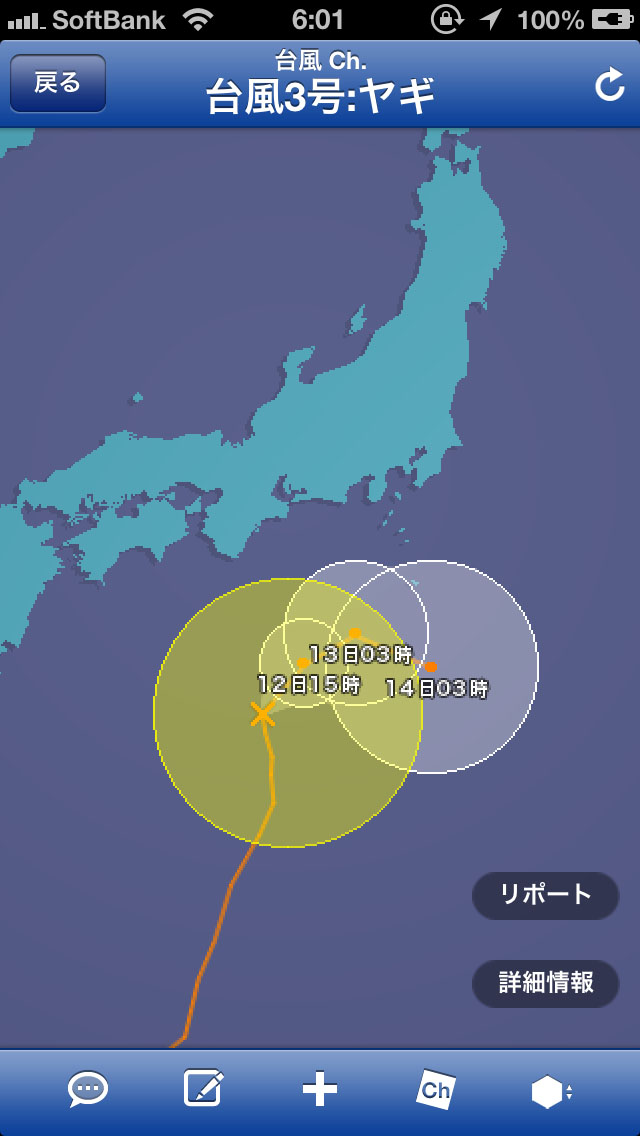
Task: Go back with the 戻る button
Action: [58, 84]
